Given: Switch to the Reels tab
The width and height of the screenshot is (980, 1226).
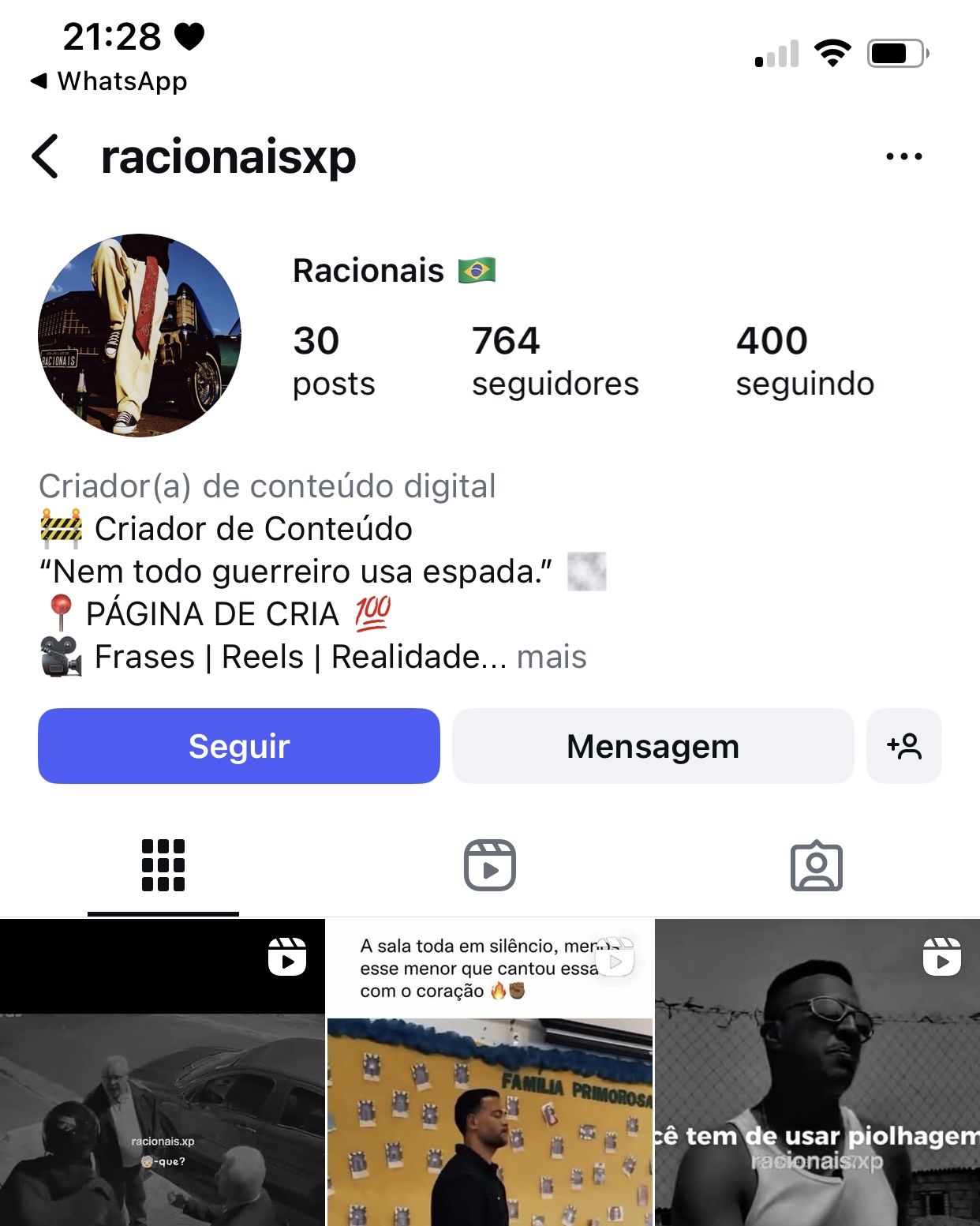Looking at the screenshot, I should tap(489, 865).
